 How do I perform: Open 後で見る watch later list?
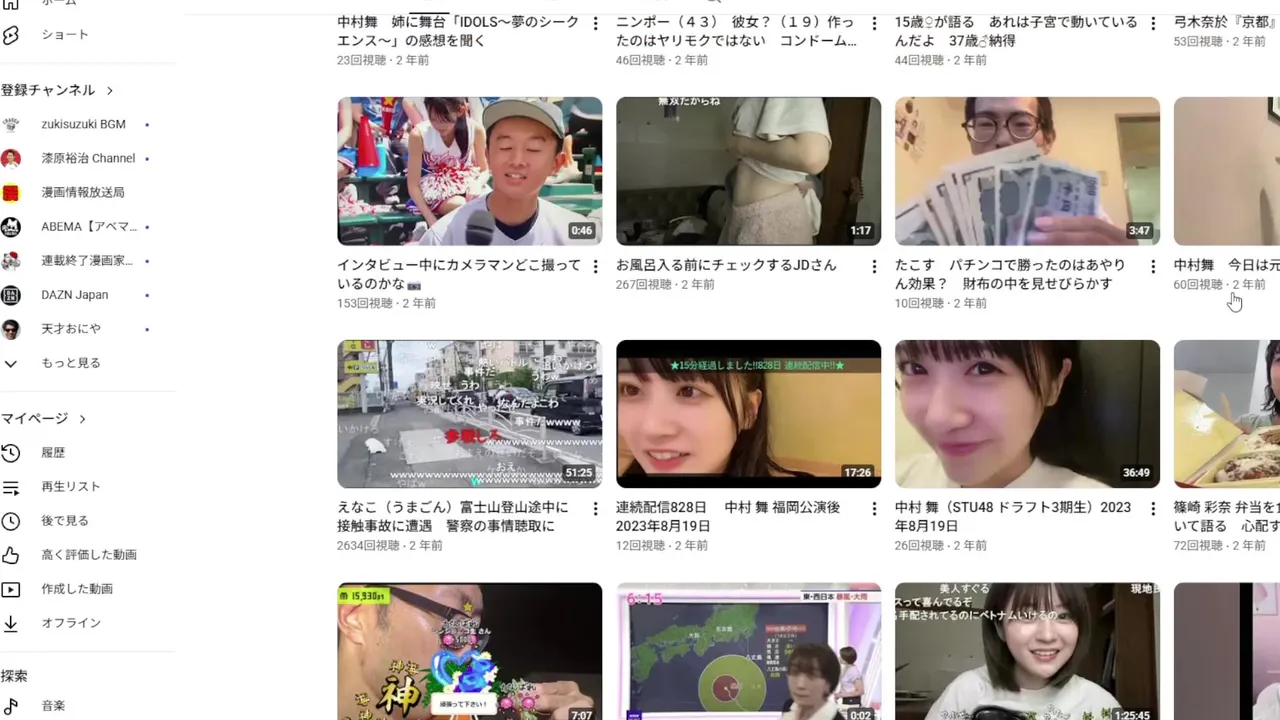(x=64, y=521)
